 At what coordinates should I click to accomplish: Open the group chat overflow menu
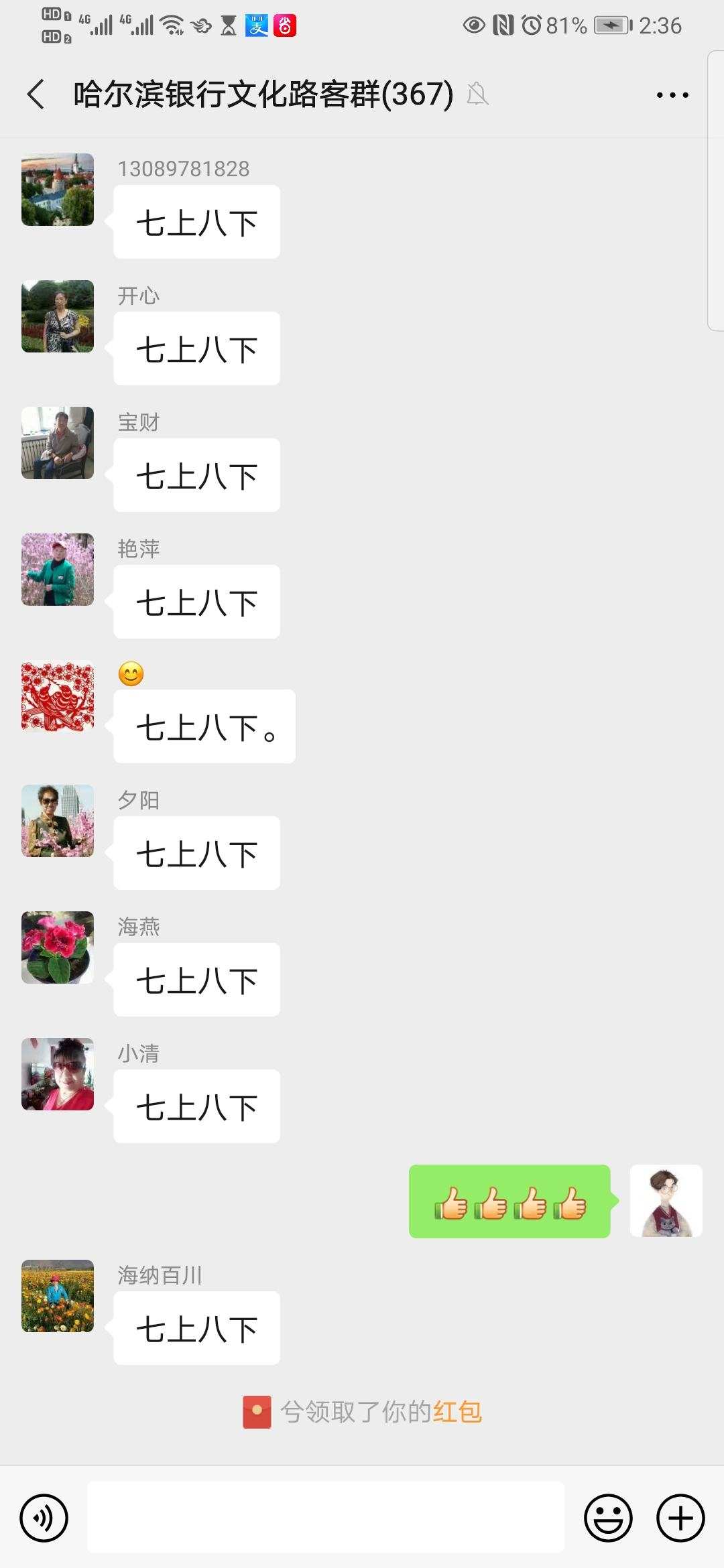tap(672, 95)
